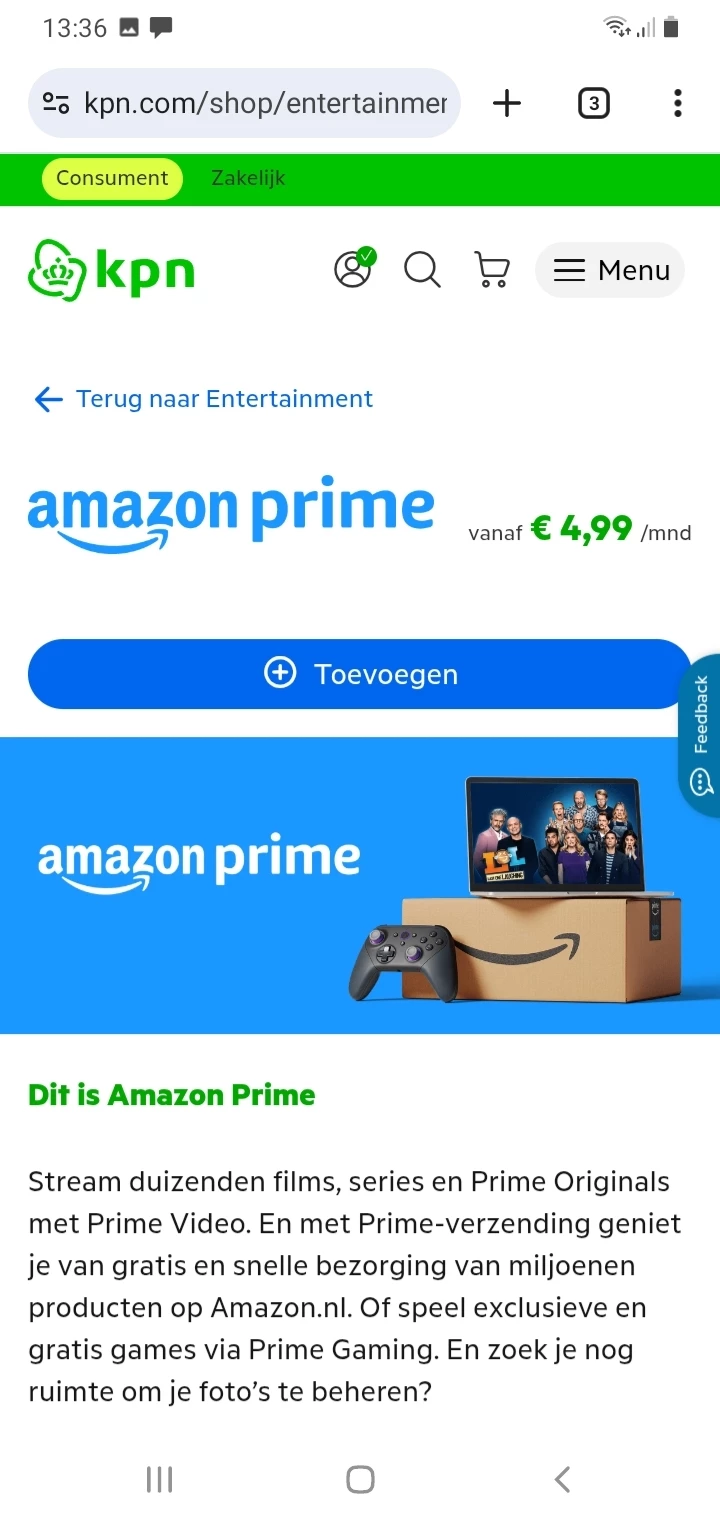Open the KPN site search
Screen dimensions: 720x1520
click(x=422, y=269)
